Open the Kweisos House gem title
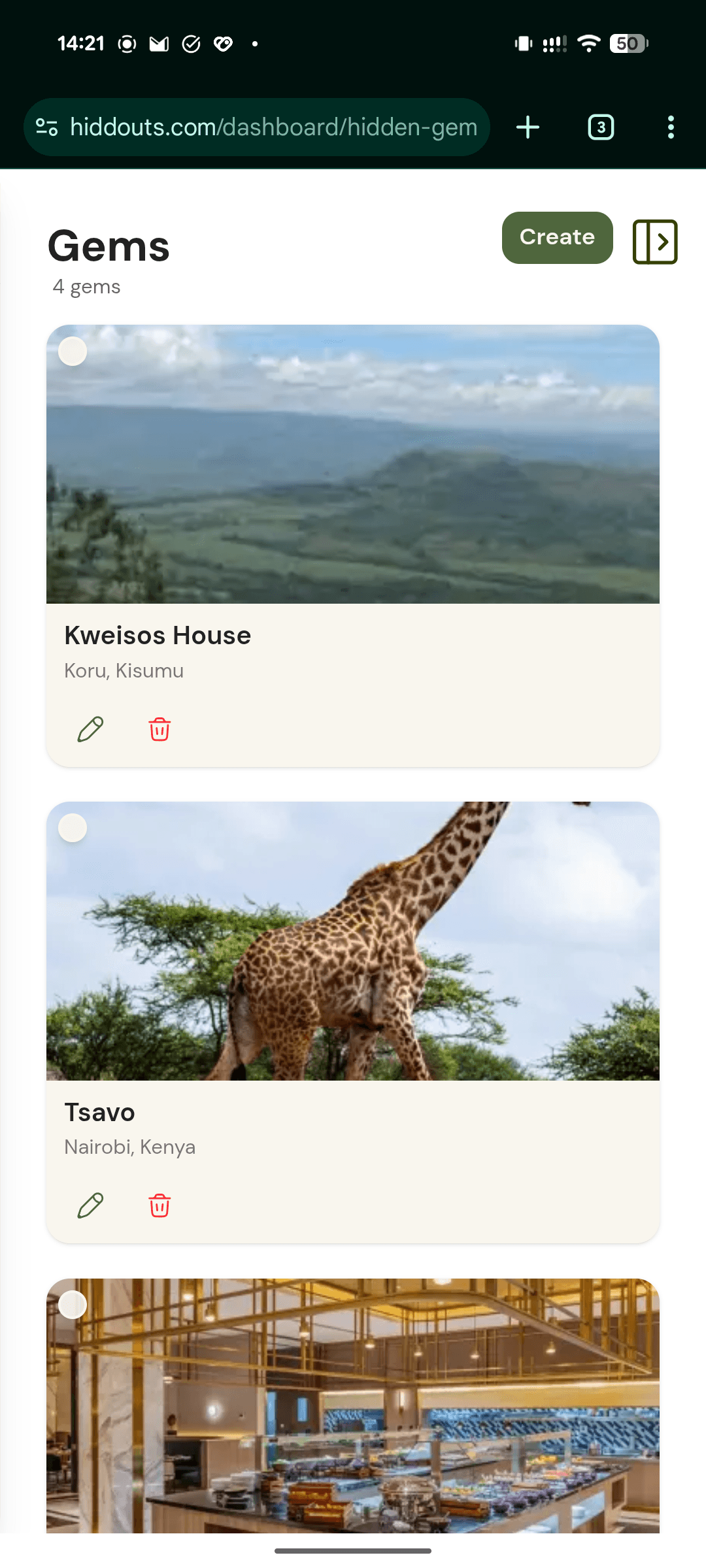This screenshot has height=1568, width=706. [x=157, y=634]
